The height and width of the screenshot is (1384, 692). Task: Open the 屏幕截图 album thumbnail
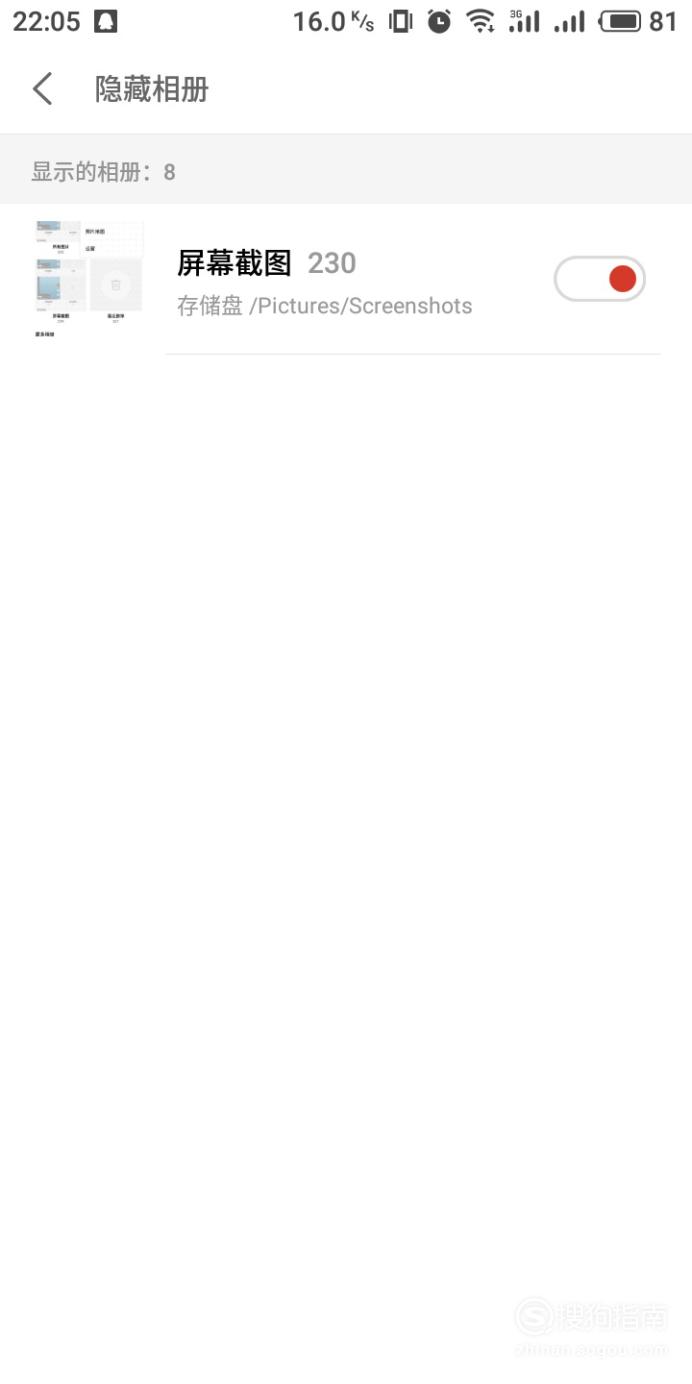pos(89,279)
